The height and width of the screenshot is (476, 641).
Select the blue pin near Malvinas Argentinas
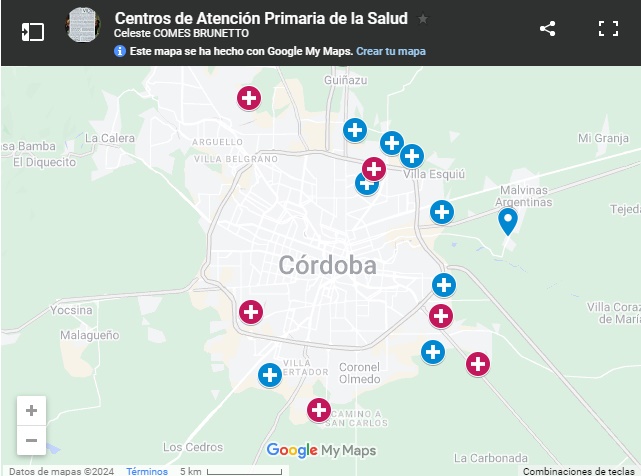pyautogui.click(x=508, y=221)
